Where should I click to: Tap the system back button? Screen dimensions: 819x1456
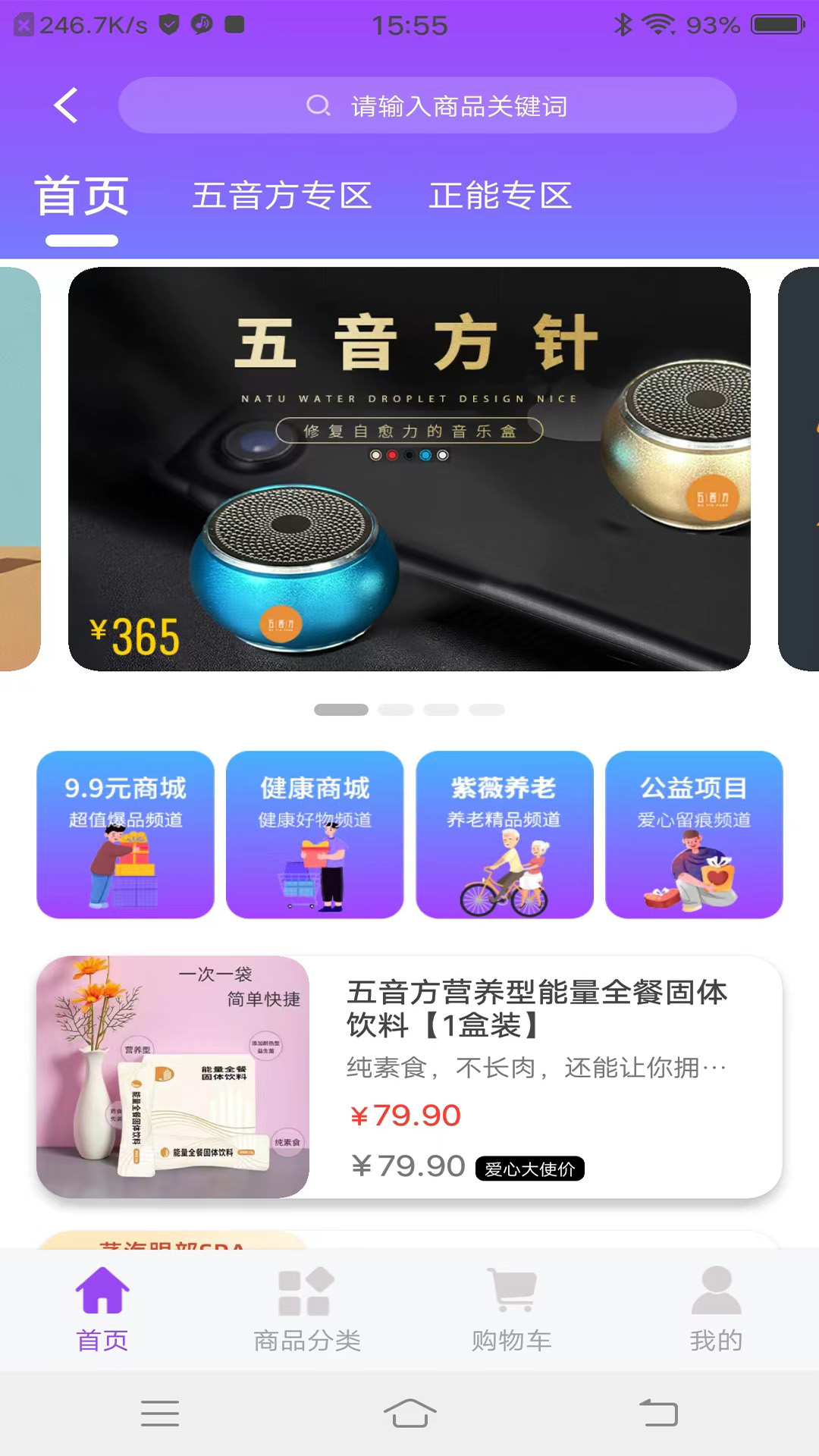pos(658,1414)
